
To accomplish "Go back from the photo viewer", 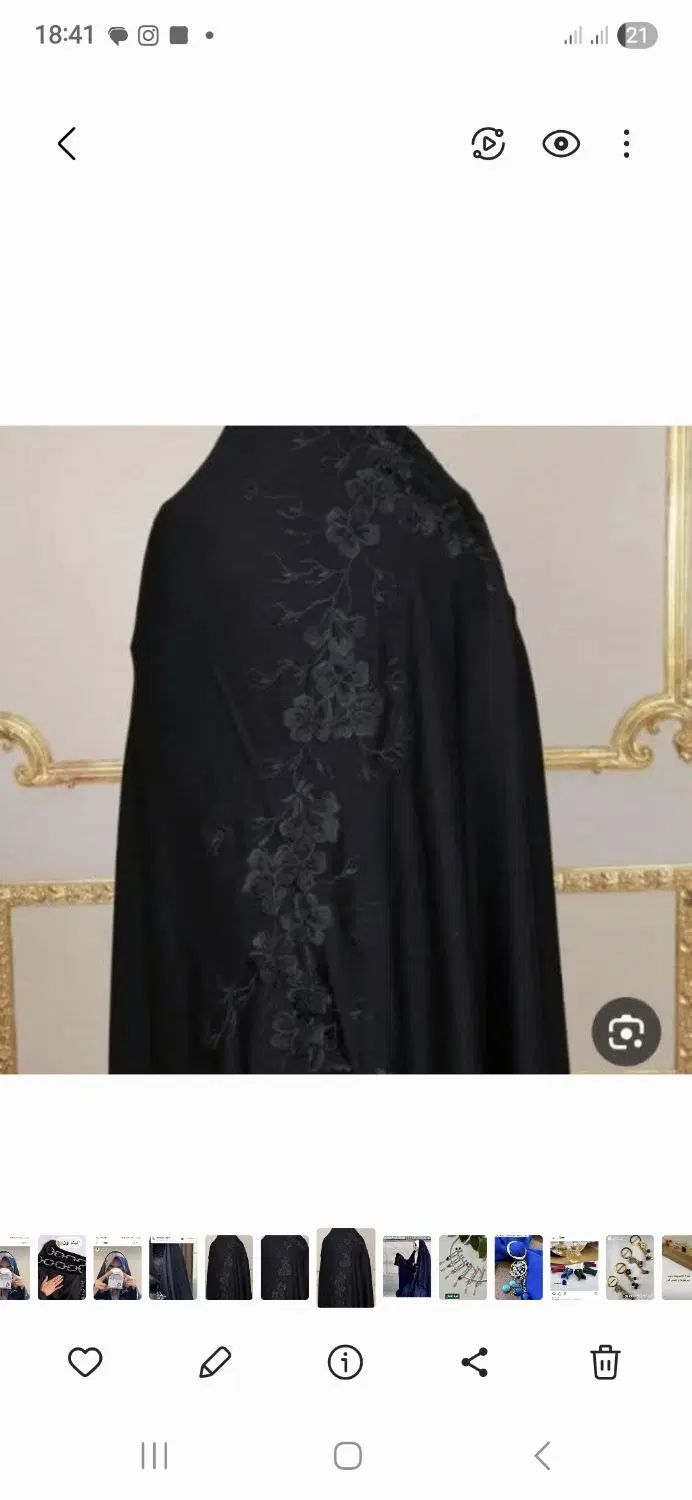I will (x=66, y=144).
